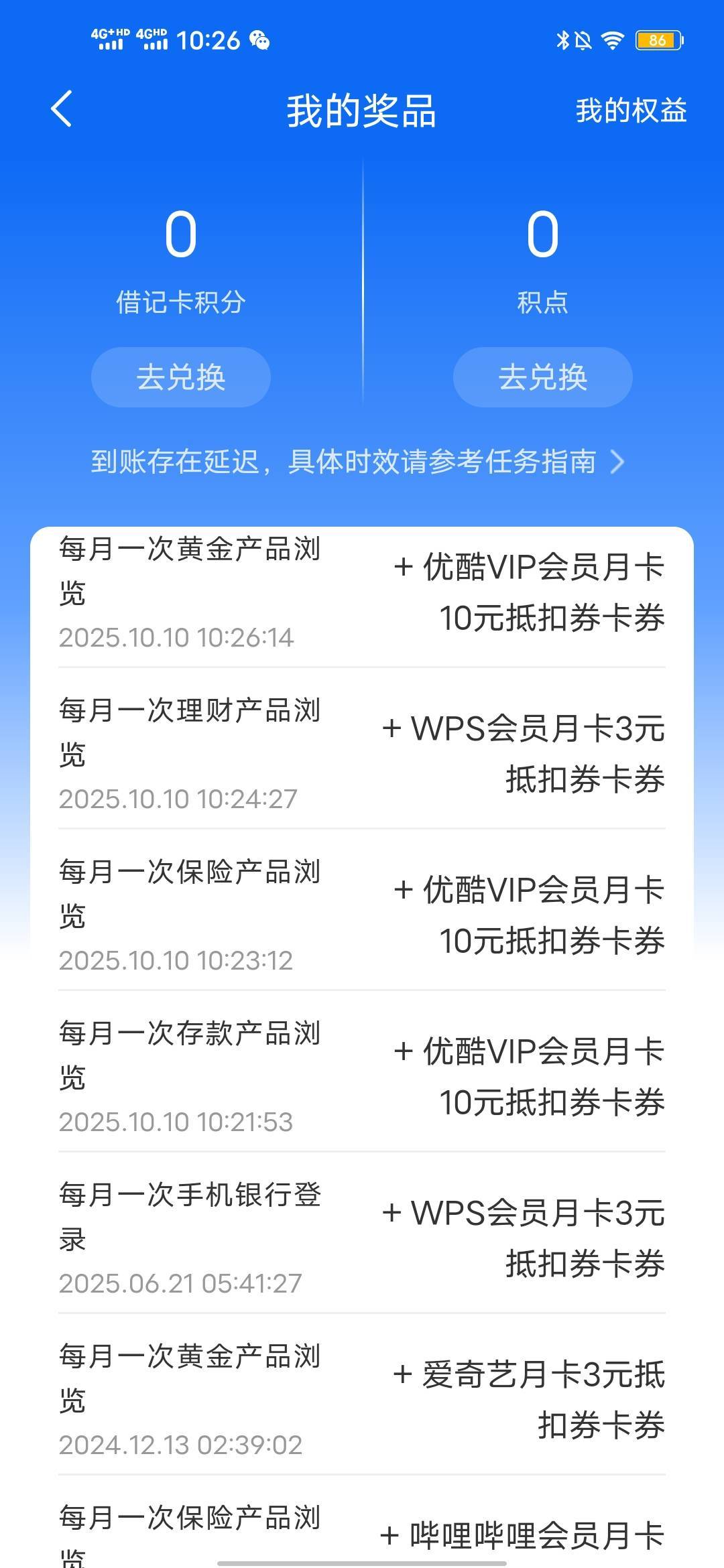The width and height of the screenshot is (724, 1568).
Task: Open 我的权益 in the header
Action: click(x=631, y=111)
